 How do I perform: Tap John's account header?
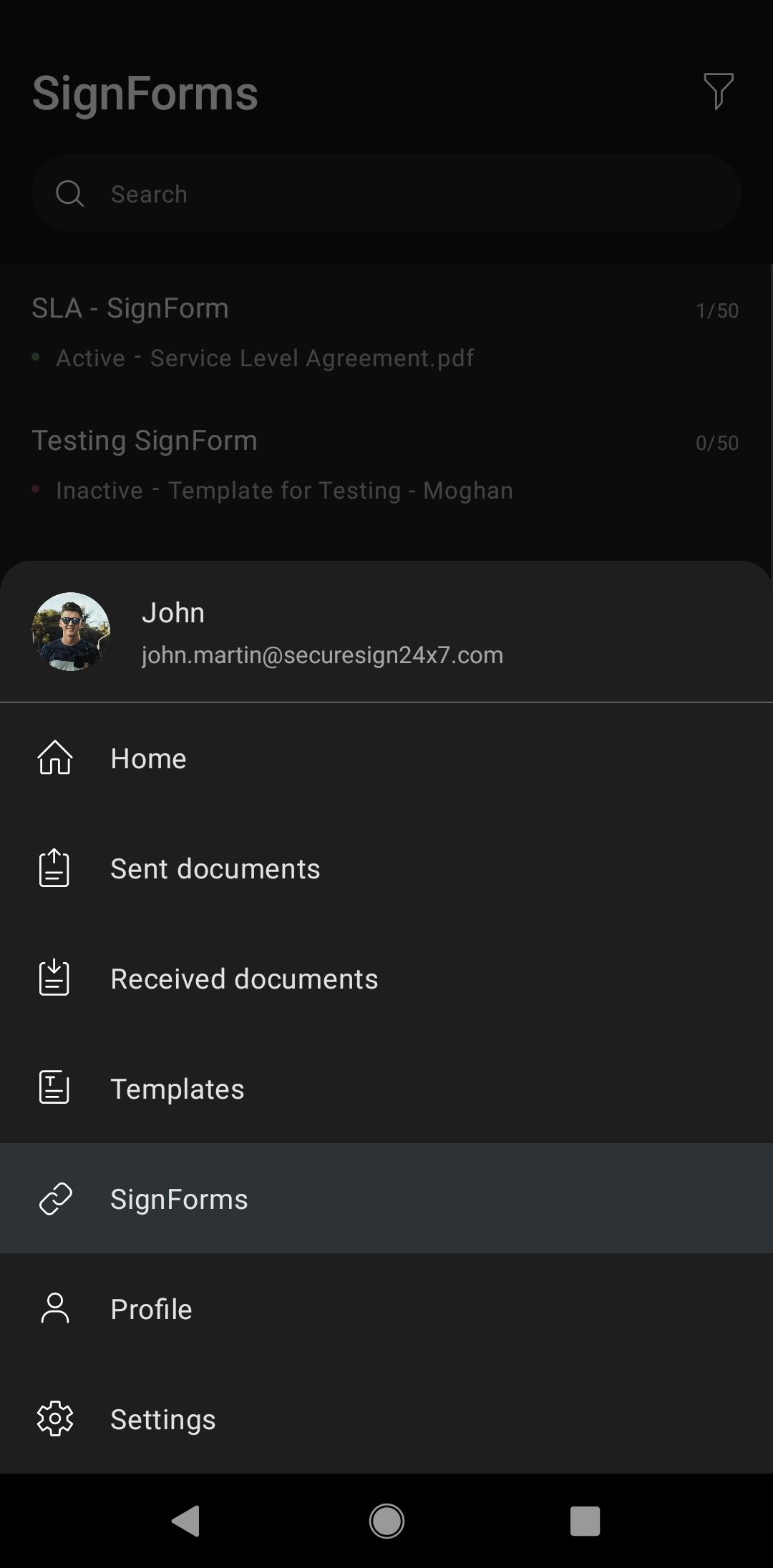pos(322,633)
